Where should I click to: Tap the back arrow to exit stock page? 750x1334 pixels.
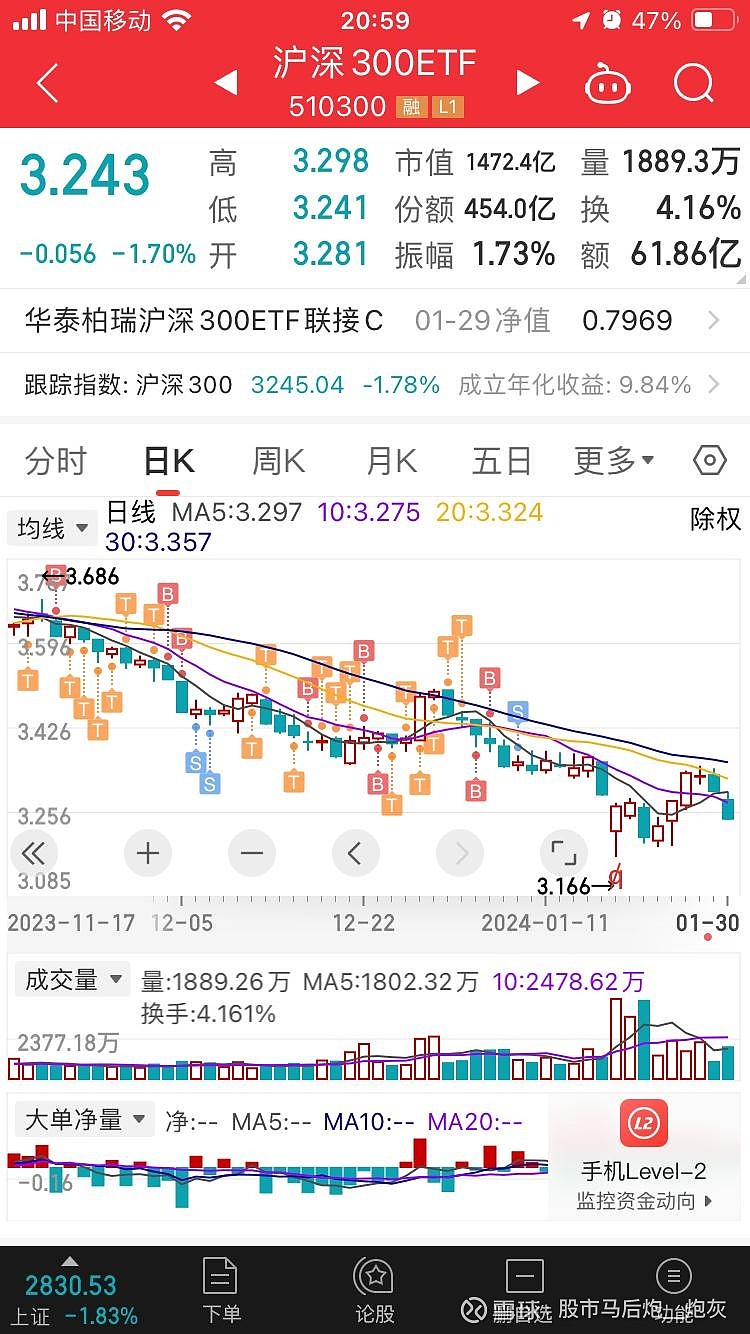click(x=46, y=83)
